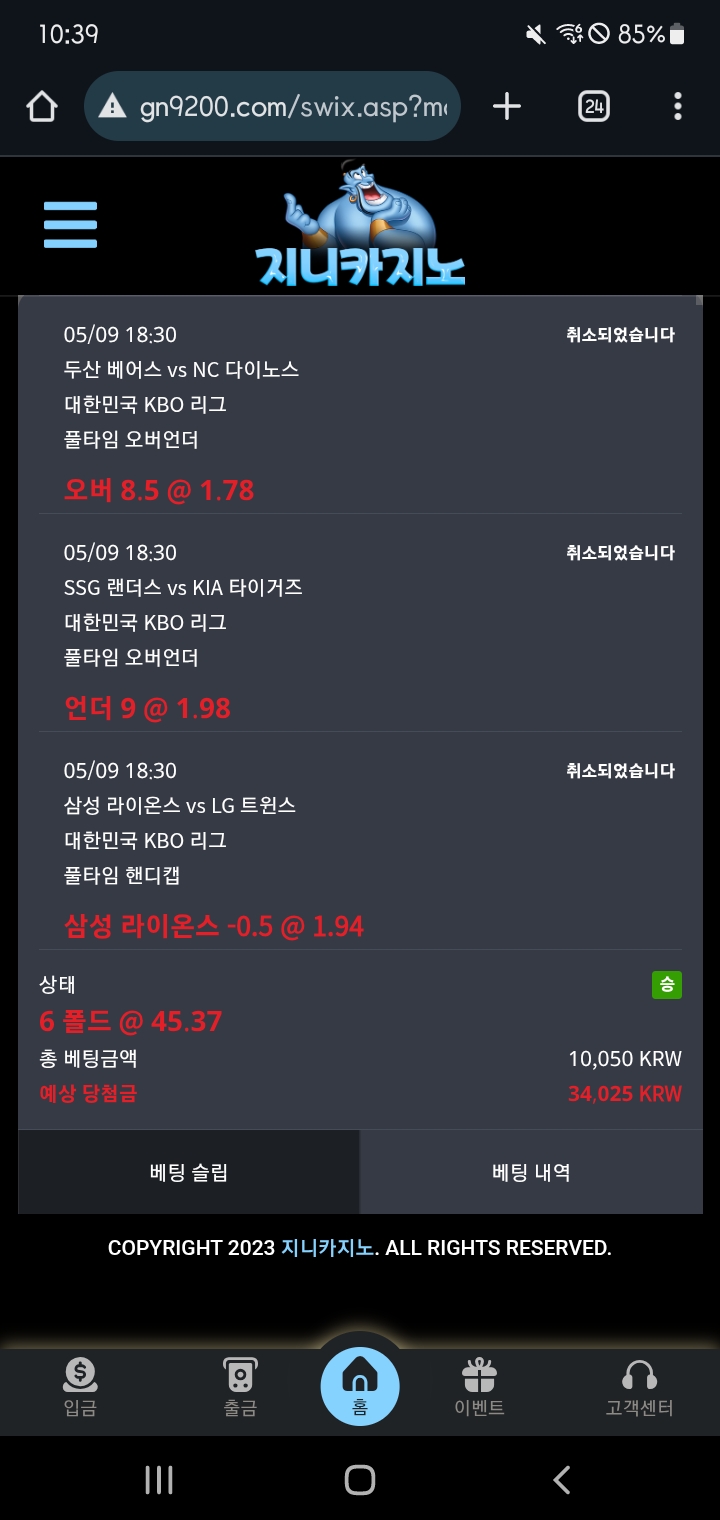This screenshot has width=720, height=1520.
Task: Open the 출금 withdrawal section
Action: click(x=240, y=1388)
